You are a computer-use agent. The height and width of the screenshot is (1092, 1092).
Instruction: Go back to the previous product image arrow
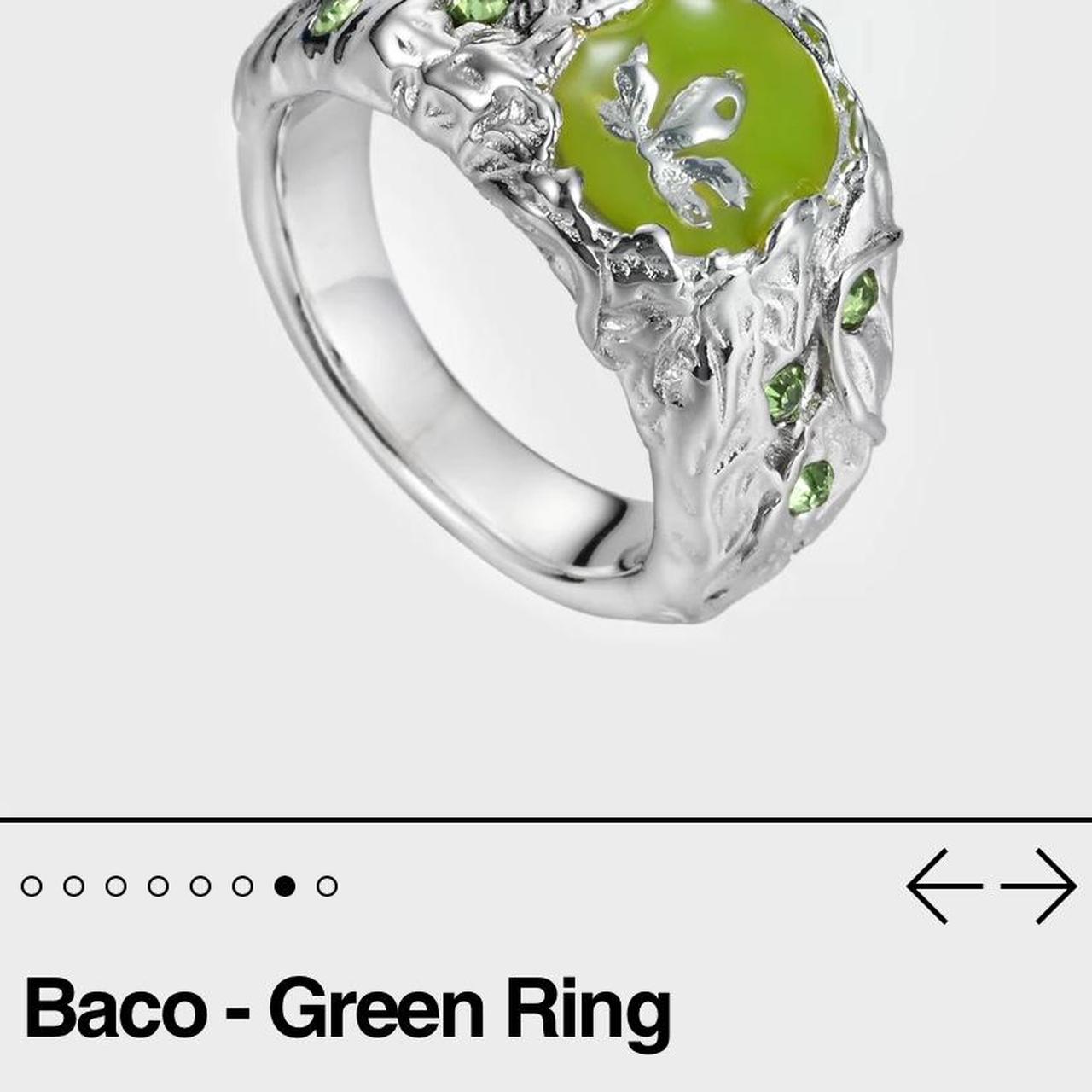[944, 886]
